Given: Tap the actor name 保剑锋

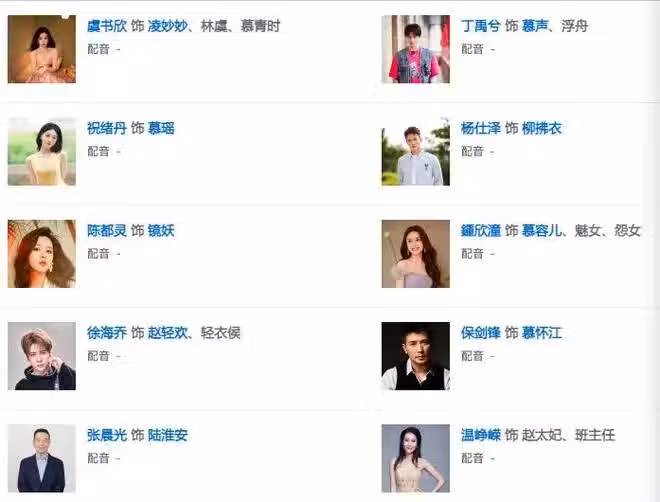Looking at the screenshot, I should [481, 332].
